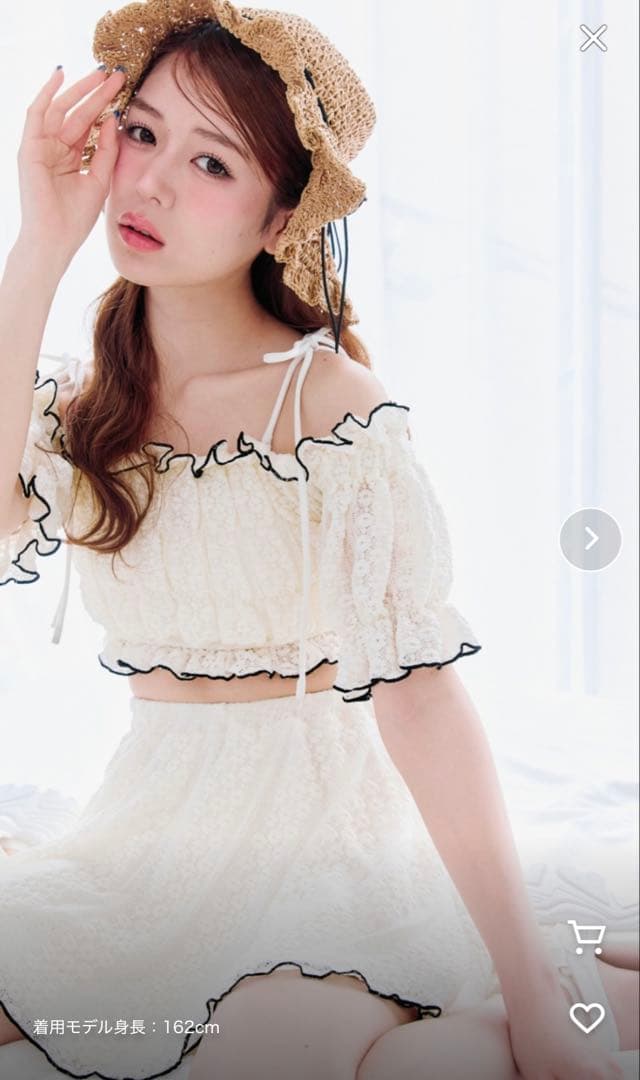
Task: Close the full-screen product image viewer
Action: [593, 38]
